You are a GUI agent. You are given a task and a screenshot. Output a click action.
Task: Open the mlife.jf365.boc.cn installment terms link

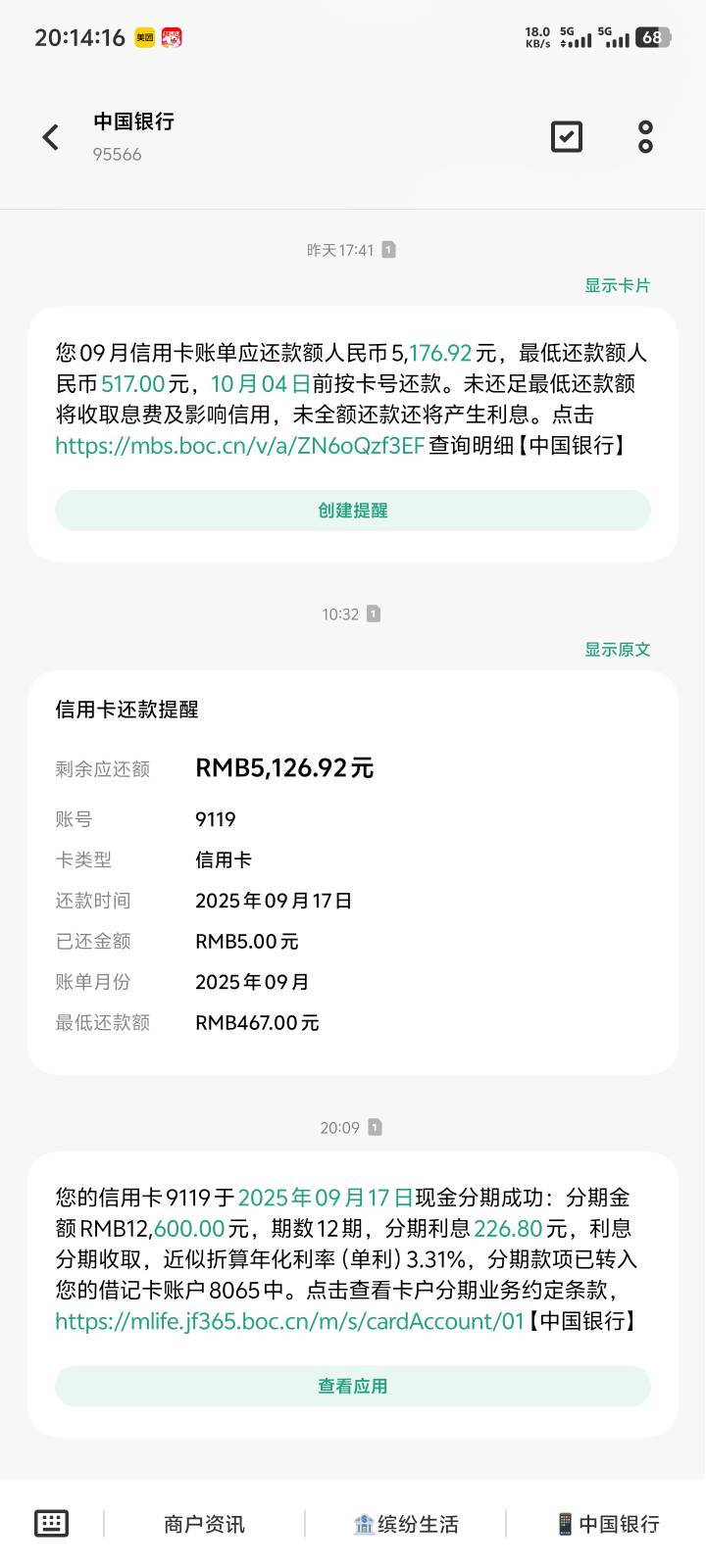pyautogui.click(x=290, y=1321)
